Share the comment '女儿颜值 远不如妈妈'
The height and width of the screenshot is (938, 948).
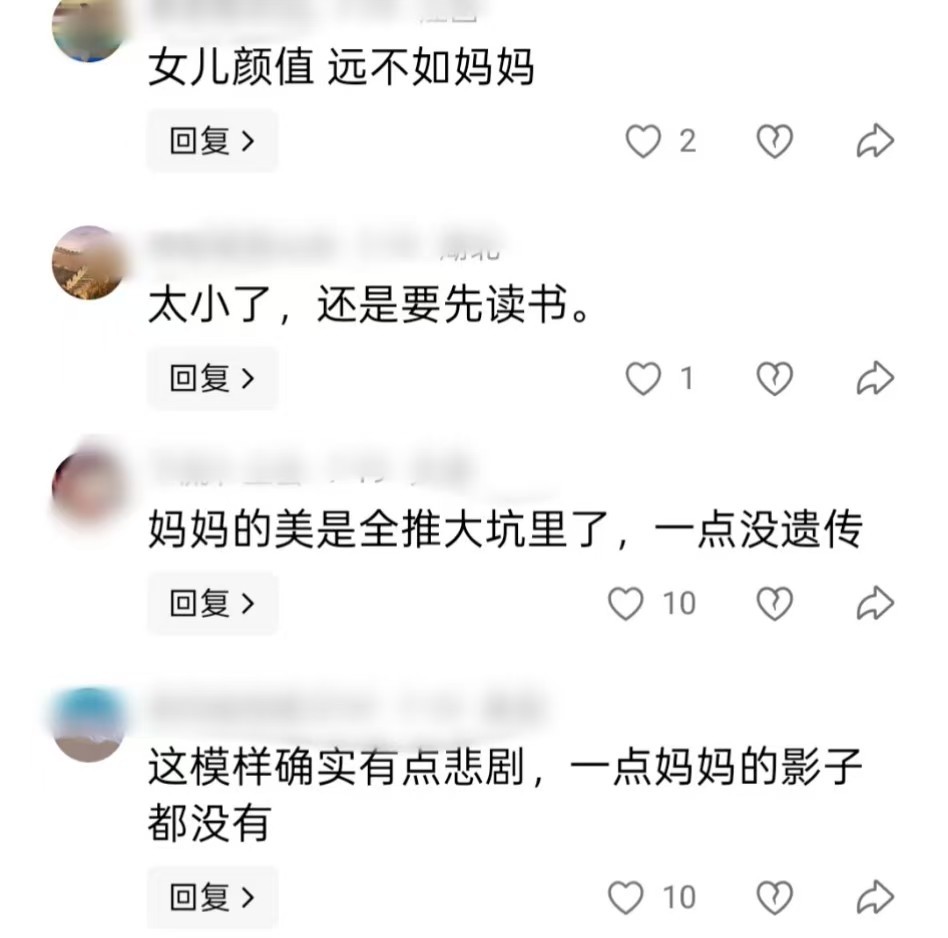[x=875, y=141]
